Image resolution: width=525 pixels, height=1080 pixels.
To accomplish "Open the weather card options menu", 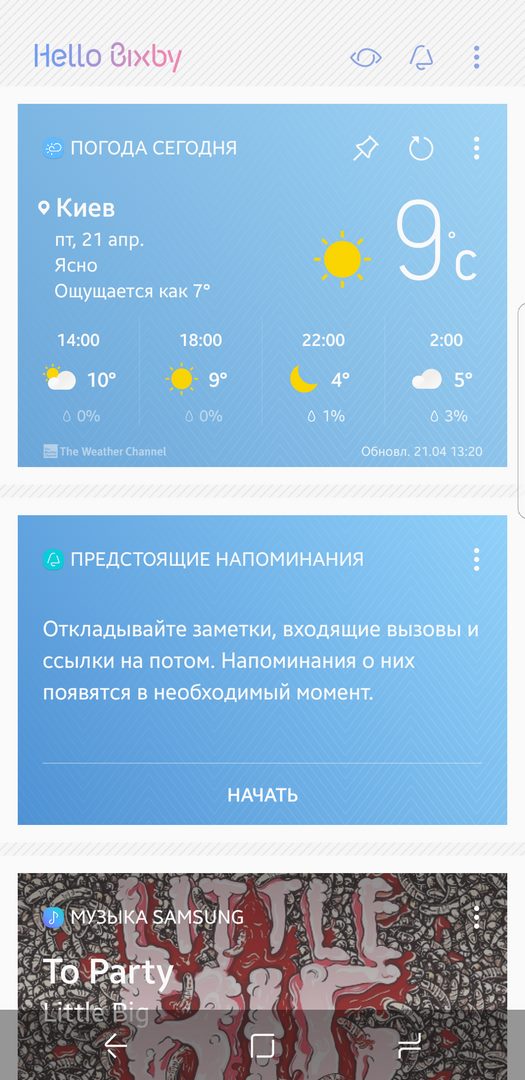I will [476, 148].
